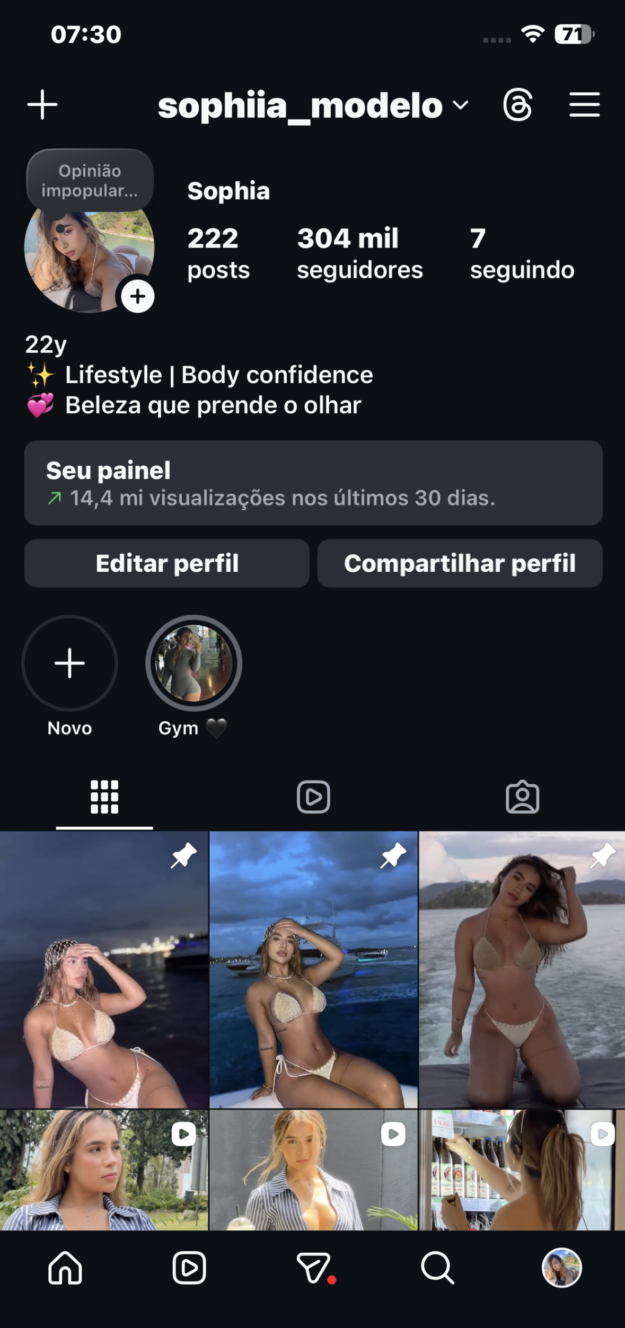625x1328 pixels.
Task: Open the Opinião impopular note bubble
Action: pos(90,180)
